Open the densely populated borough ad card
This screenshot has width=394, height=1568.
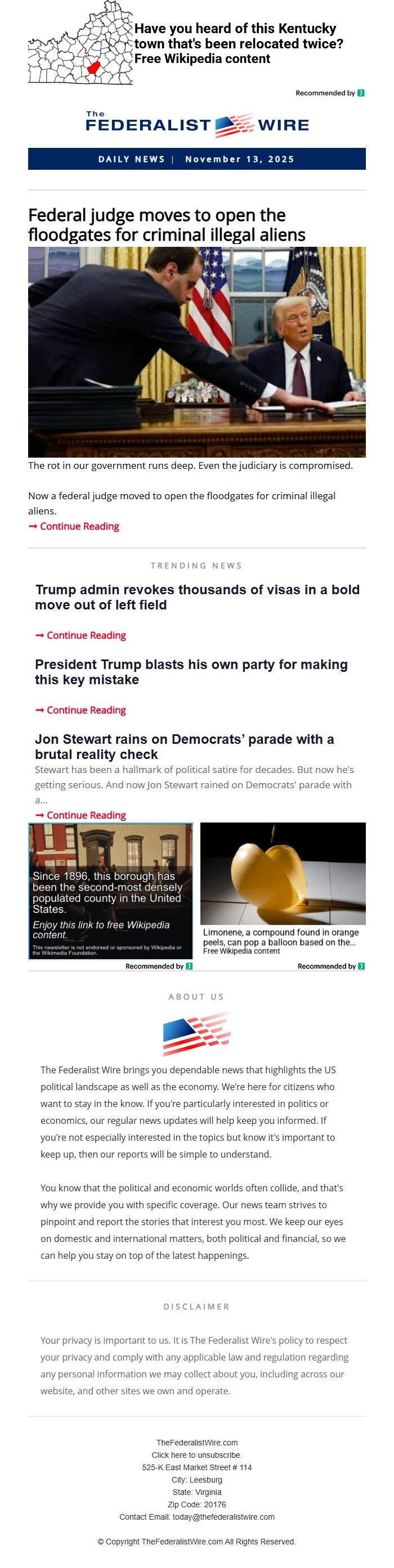click(x=110, y=891)
